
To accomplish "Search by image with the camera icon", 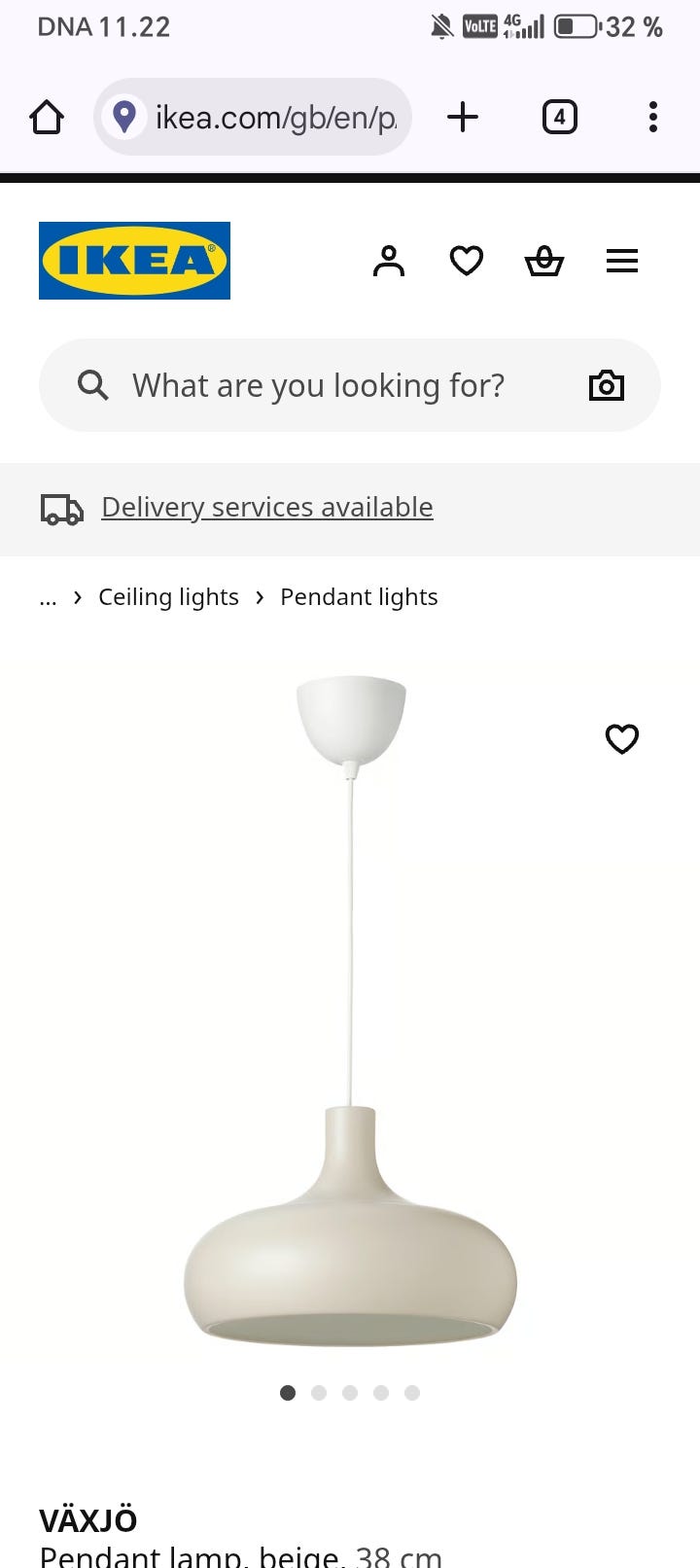I will point(607,385).
